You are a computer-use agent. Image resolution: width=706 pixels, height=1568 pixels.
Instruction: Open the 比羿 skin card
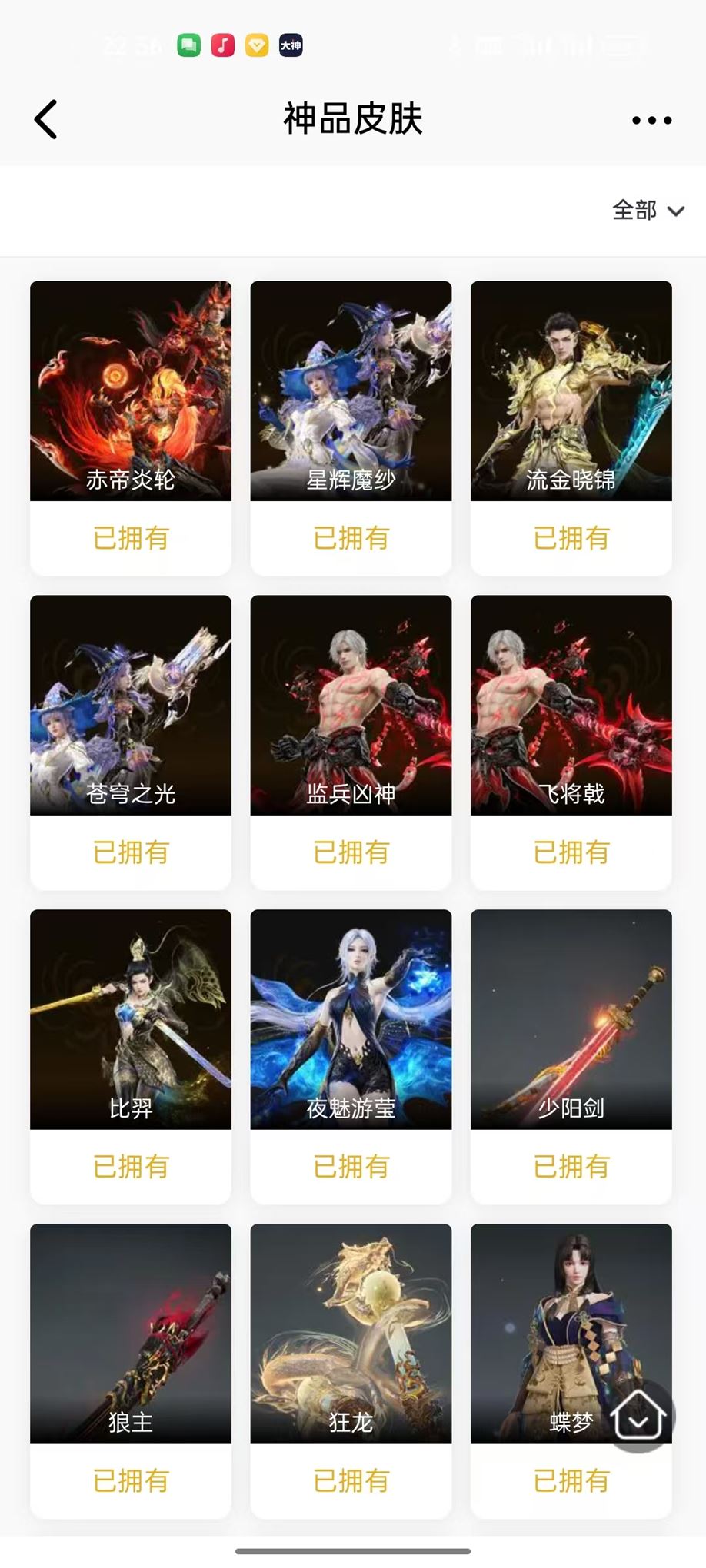(x=131, y=1056)
